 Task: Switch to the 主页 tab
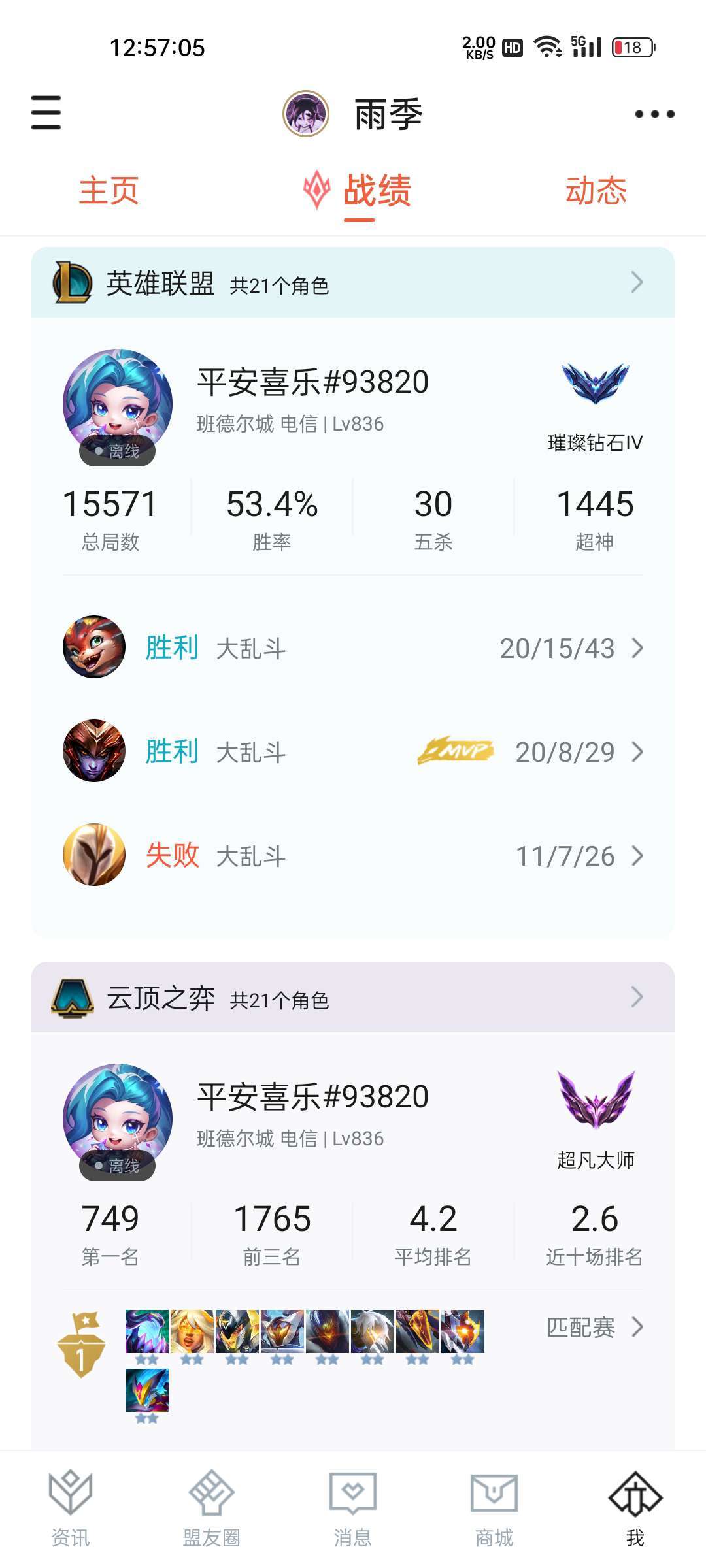click(x=109, y=191)
